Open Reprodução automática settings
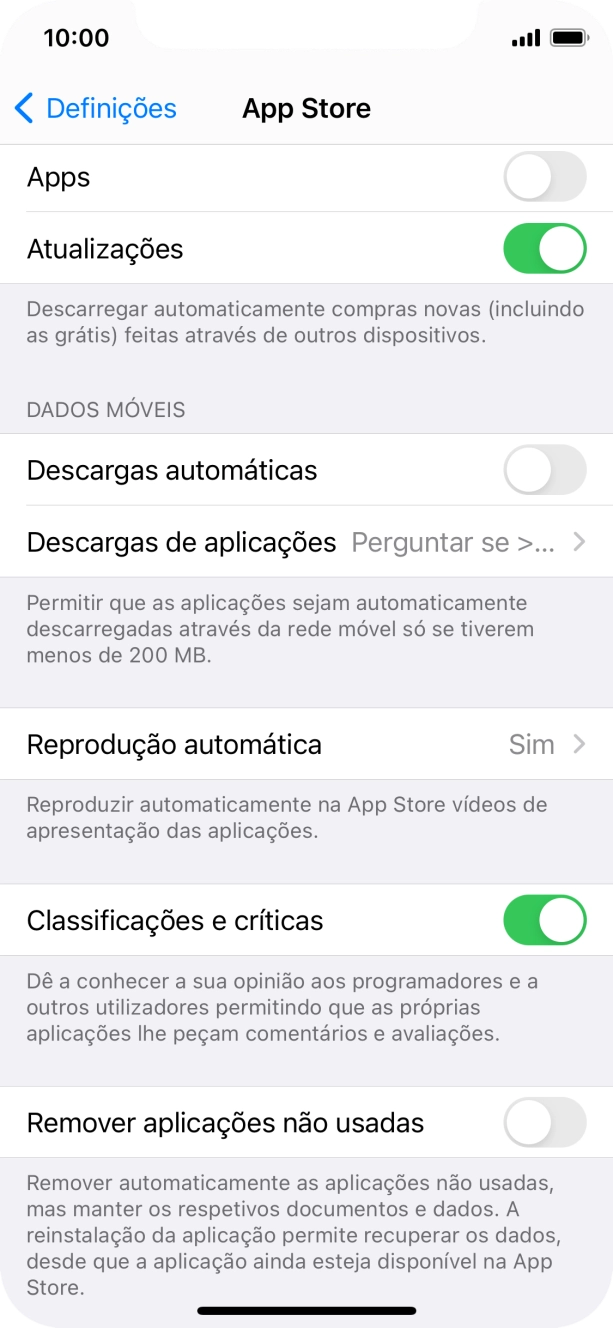Viewport: 613px width, 1328px height. (306, 744)
